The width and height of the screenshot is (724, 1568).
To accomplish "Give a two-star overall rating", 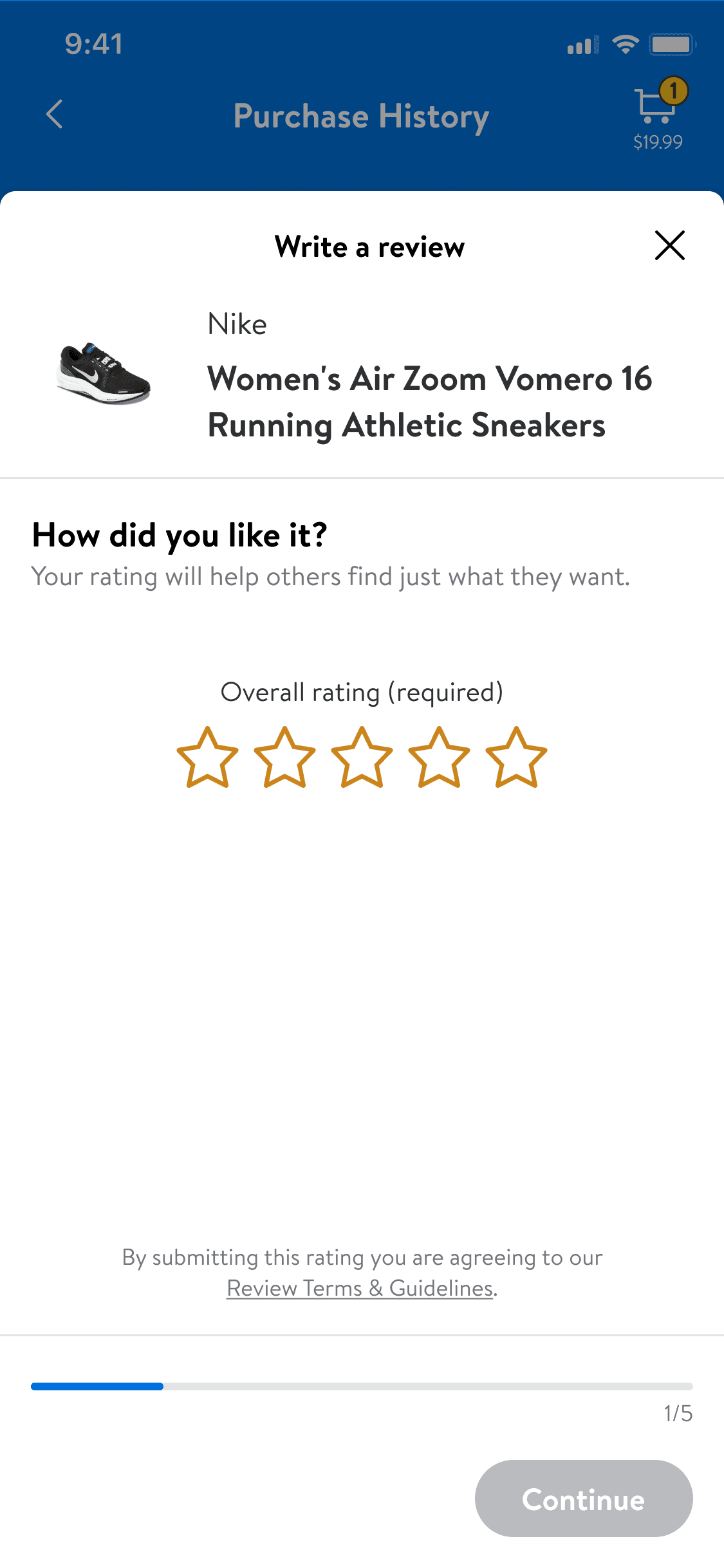I will click(284, 758).
